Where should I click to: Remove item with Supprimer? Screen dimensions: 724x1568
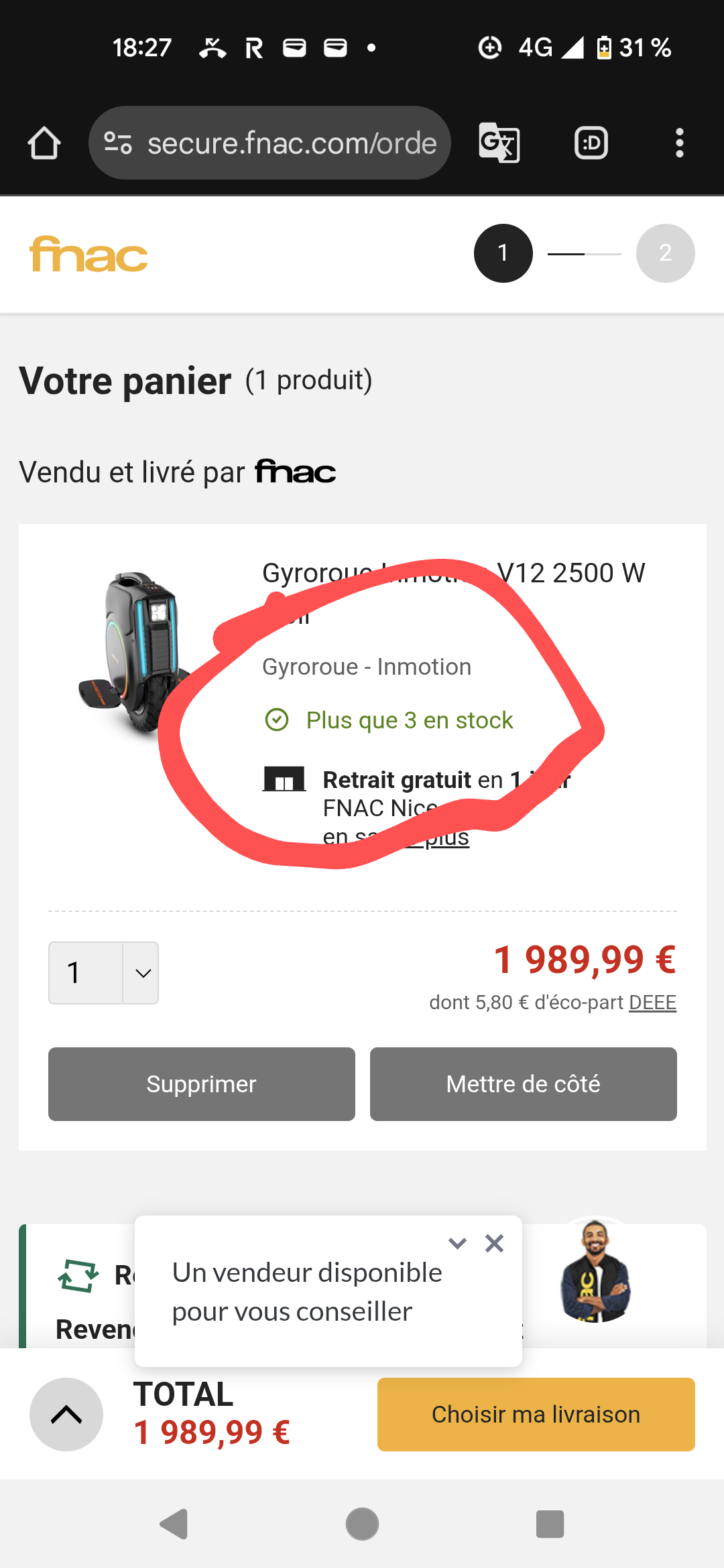[x=201, y=1084]
